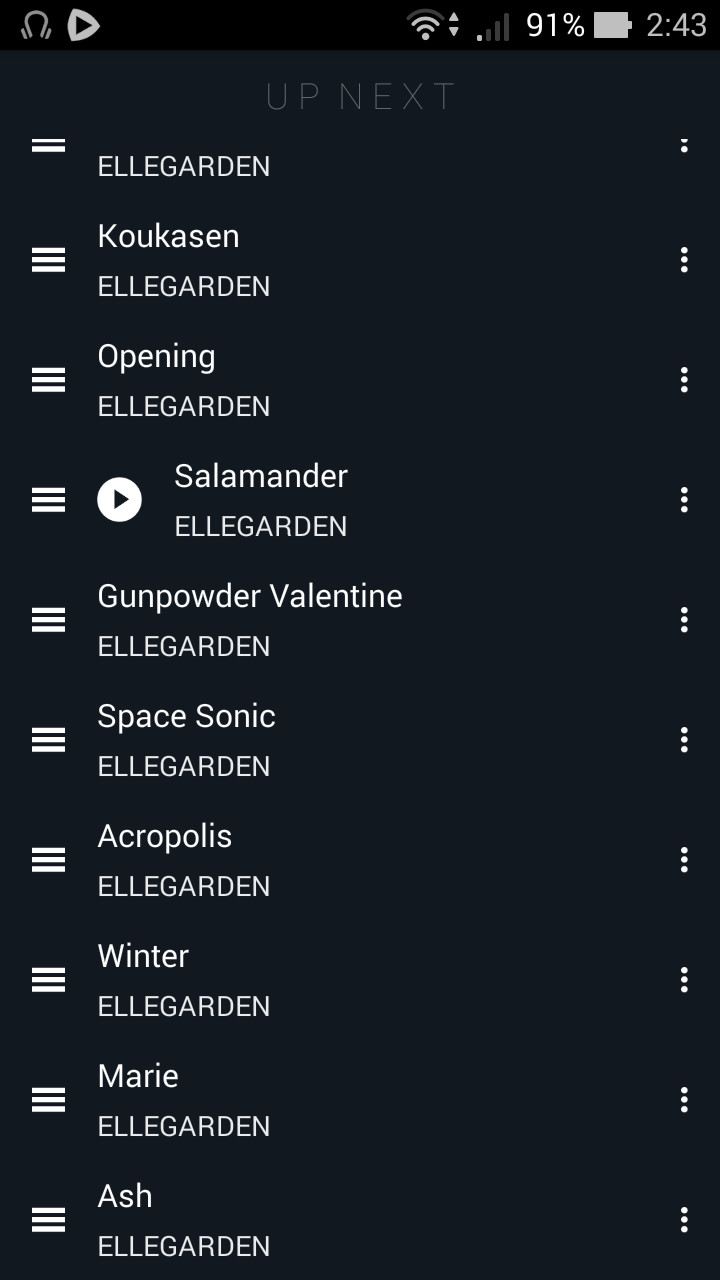This screenshot has width=720, height=1280.
Task: Open options for Koukasen
Action: [x=684, y=260]
